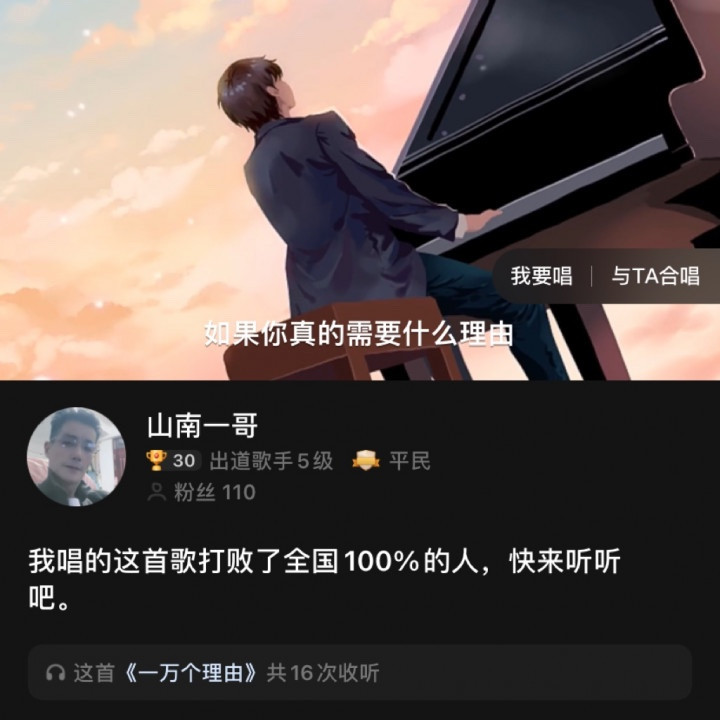Tap 与TA合唱 to sing a duet
The width and height of the screenshot is (720, 720).
click(655, 276)
